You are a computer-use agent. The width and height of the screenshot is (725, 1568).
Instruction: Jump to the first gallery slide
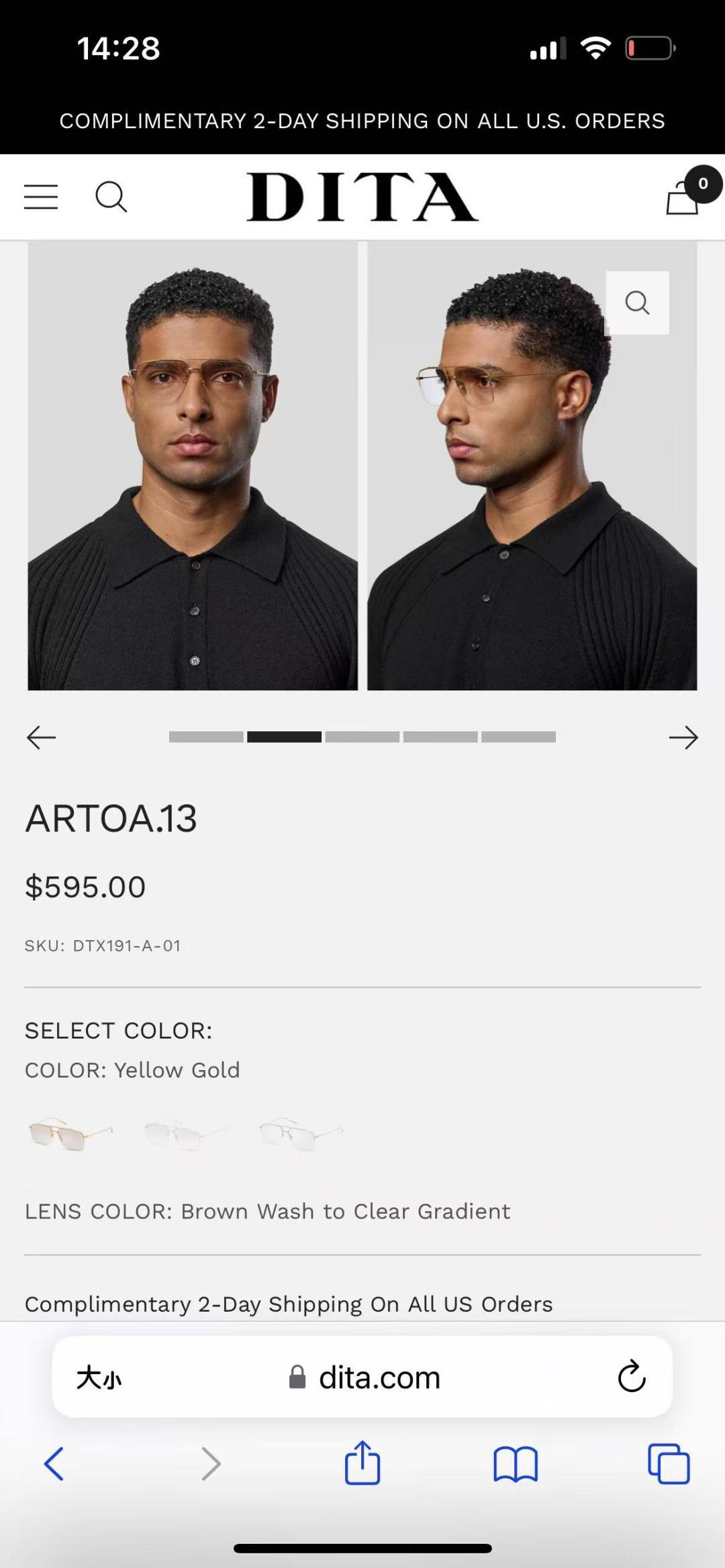tap(206, 737)
